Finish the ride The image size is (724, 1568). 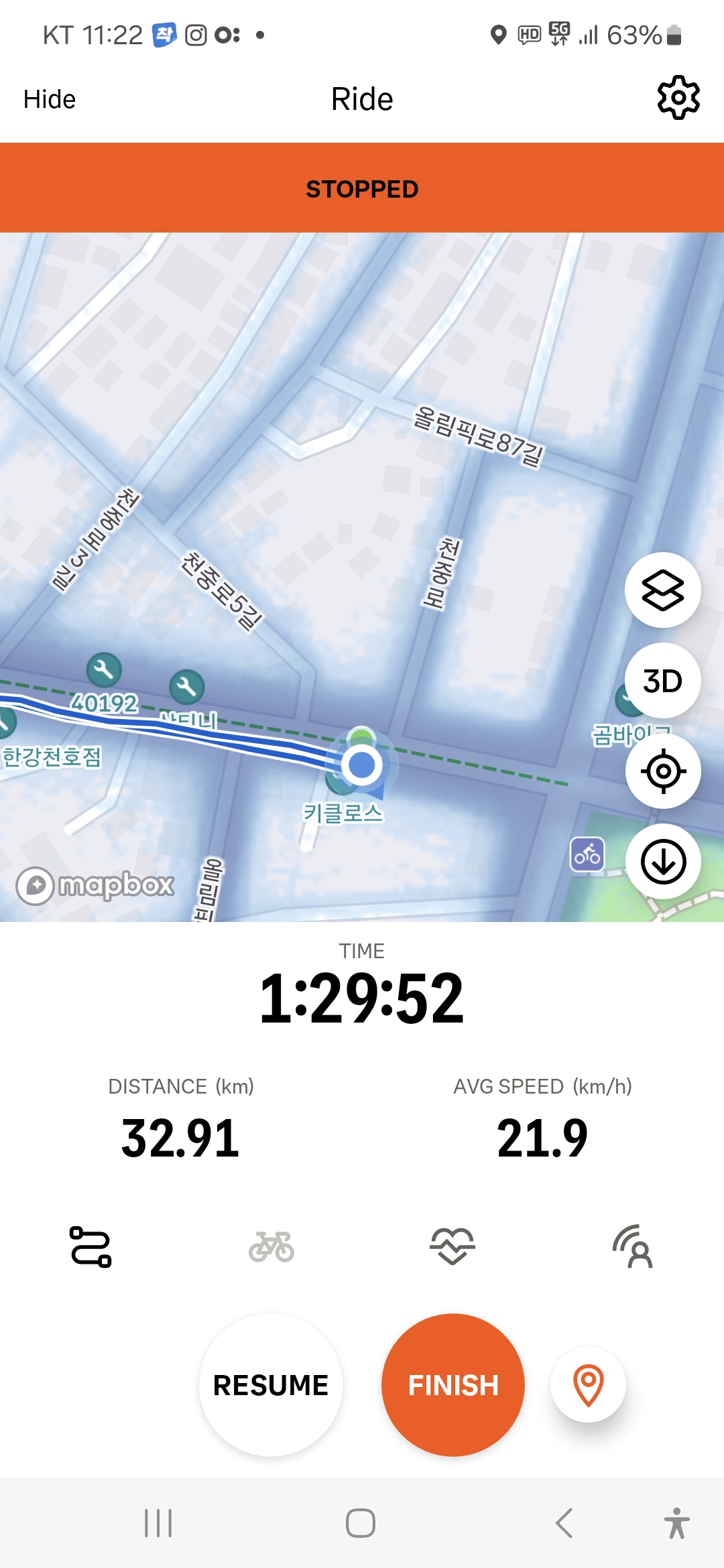coord(453,1385)
